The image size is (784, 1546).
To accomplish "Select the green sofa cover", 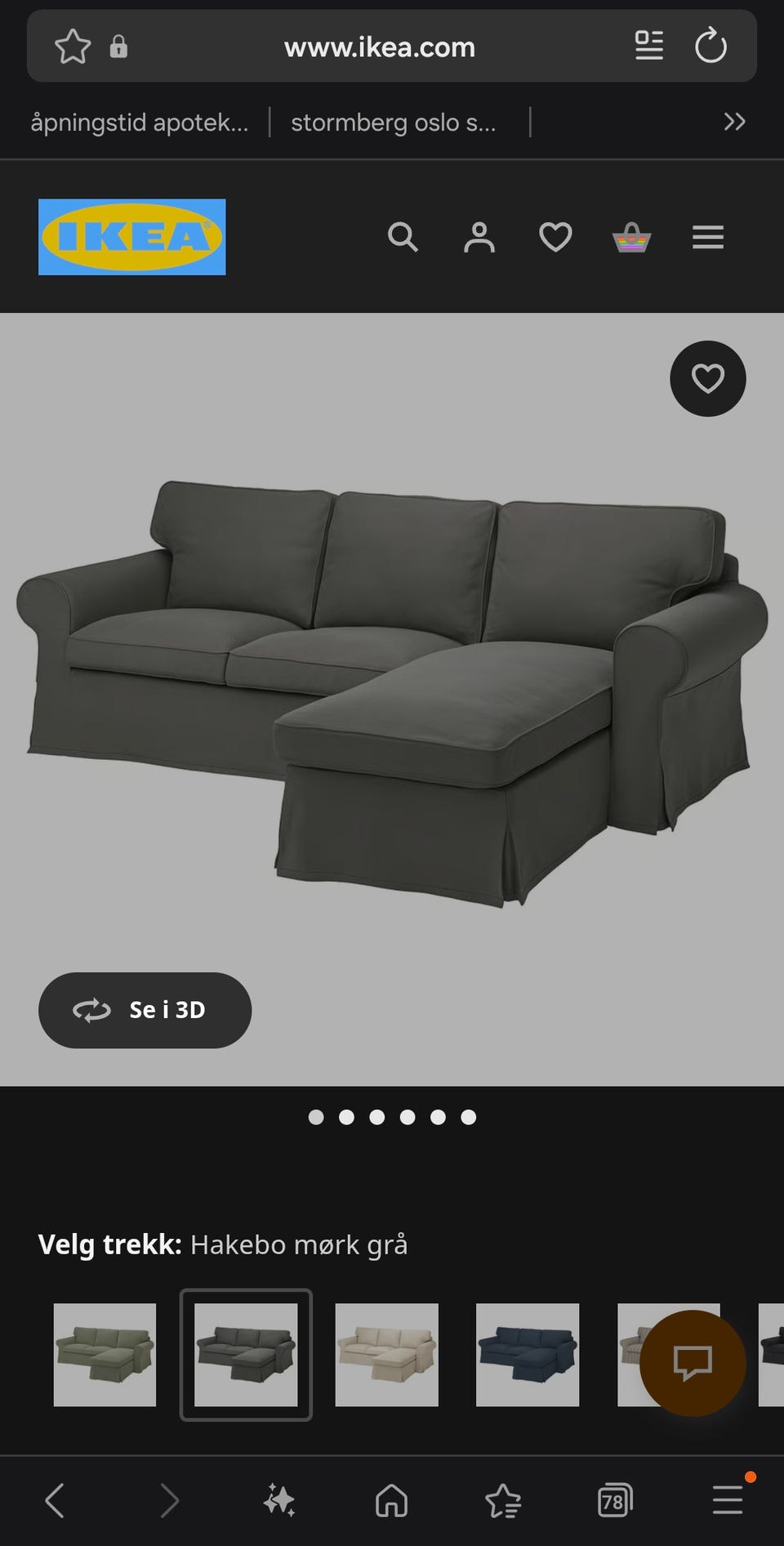I will coord(105,1354).
